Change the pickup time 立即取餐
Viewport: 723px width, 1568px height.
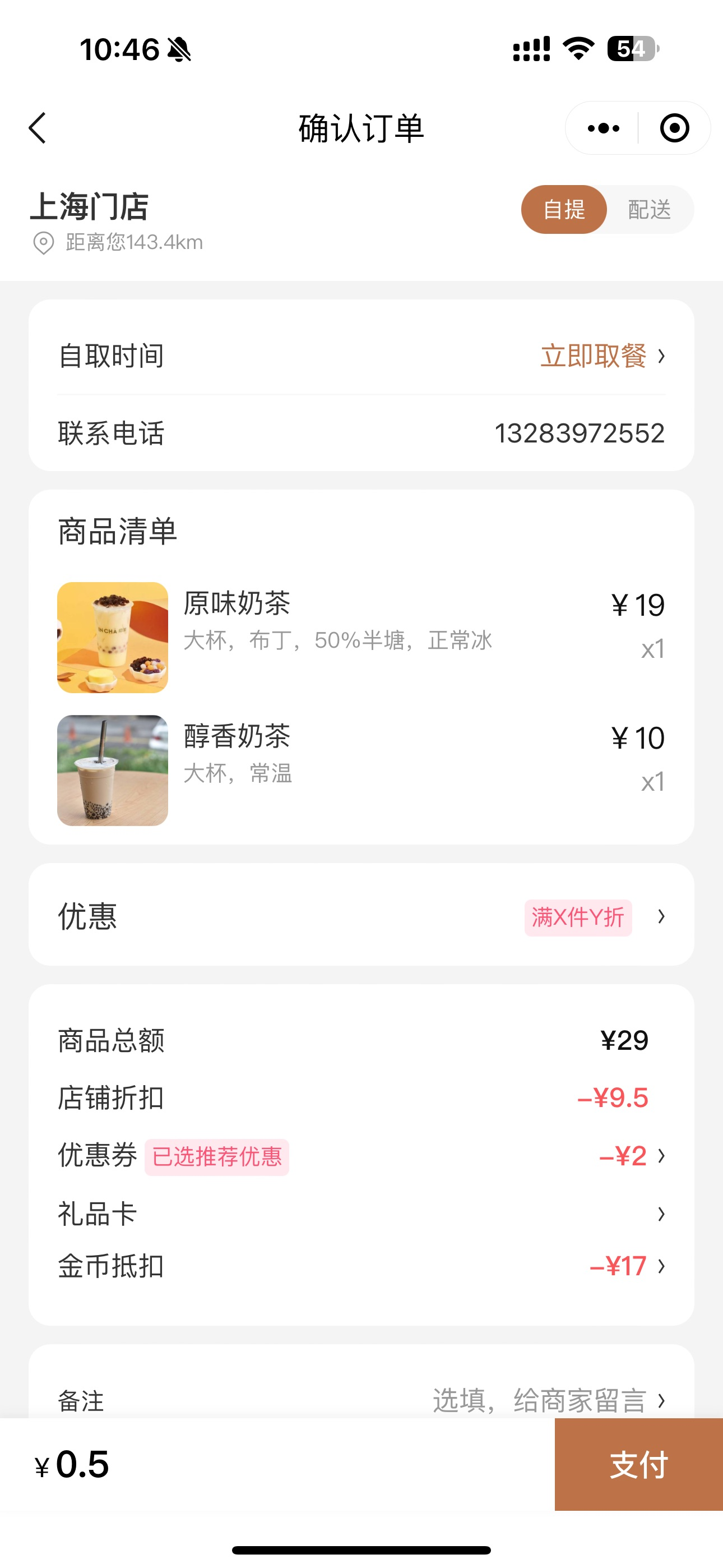[x=601, y=356]
